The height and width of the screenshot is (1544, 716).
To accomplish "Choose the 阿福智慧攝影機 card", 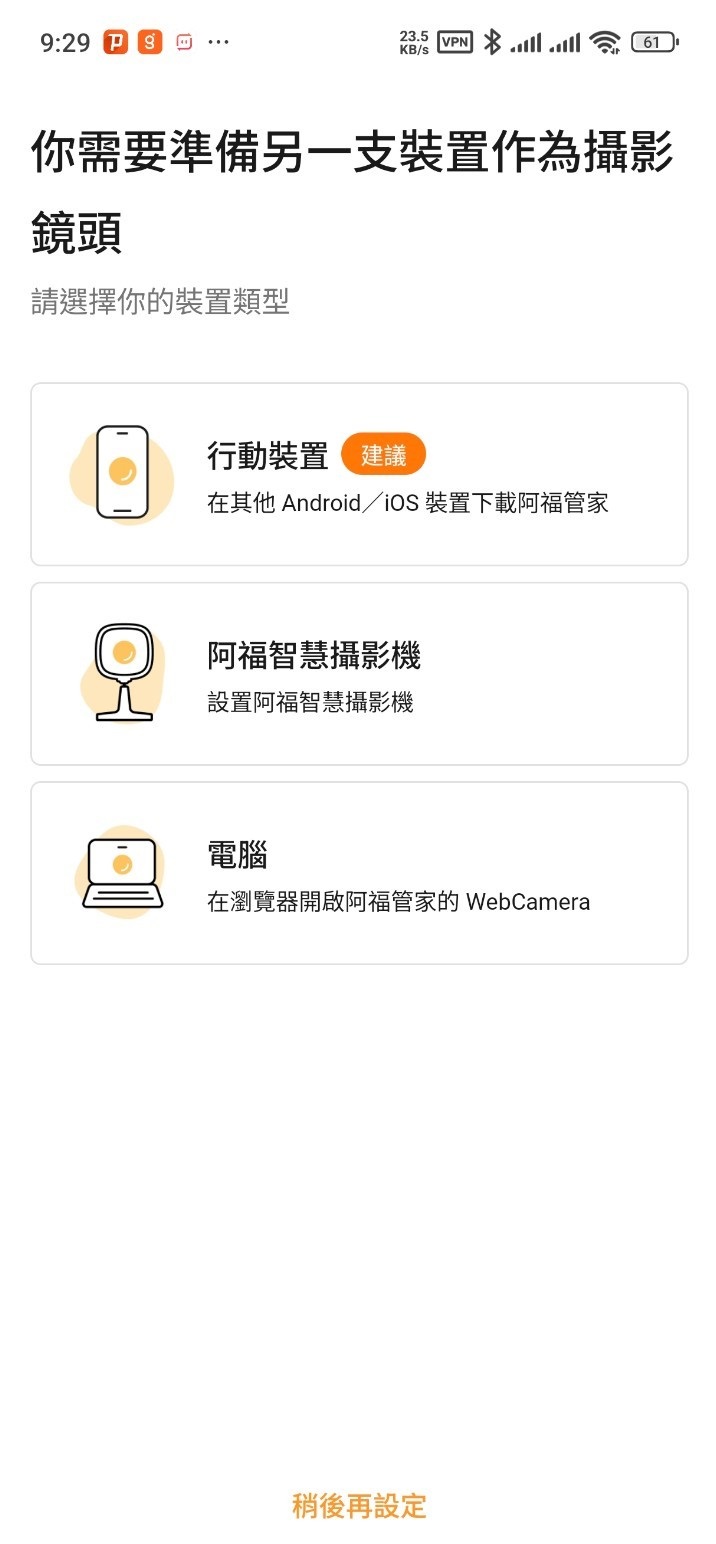I will pyautogui.click(x=359, y=673).
